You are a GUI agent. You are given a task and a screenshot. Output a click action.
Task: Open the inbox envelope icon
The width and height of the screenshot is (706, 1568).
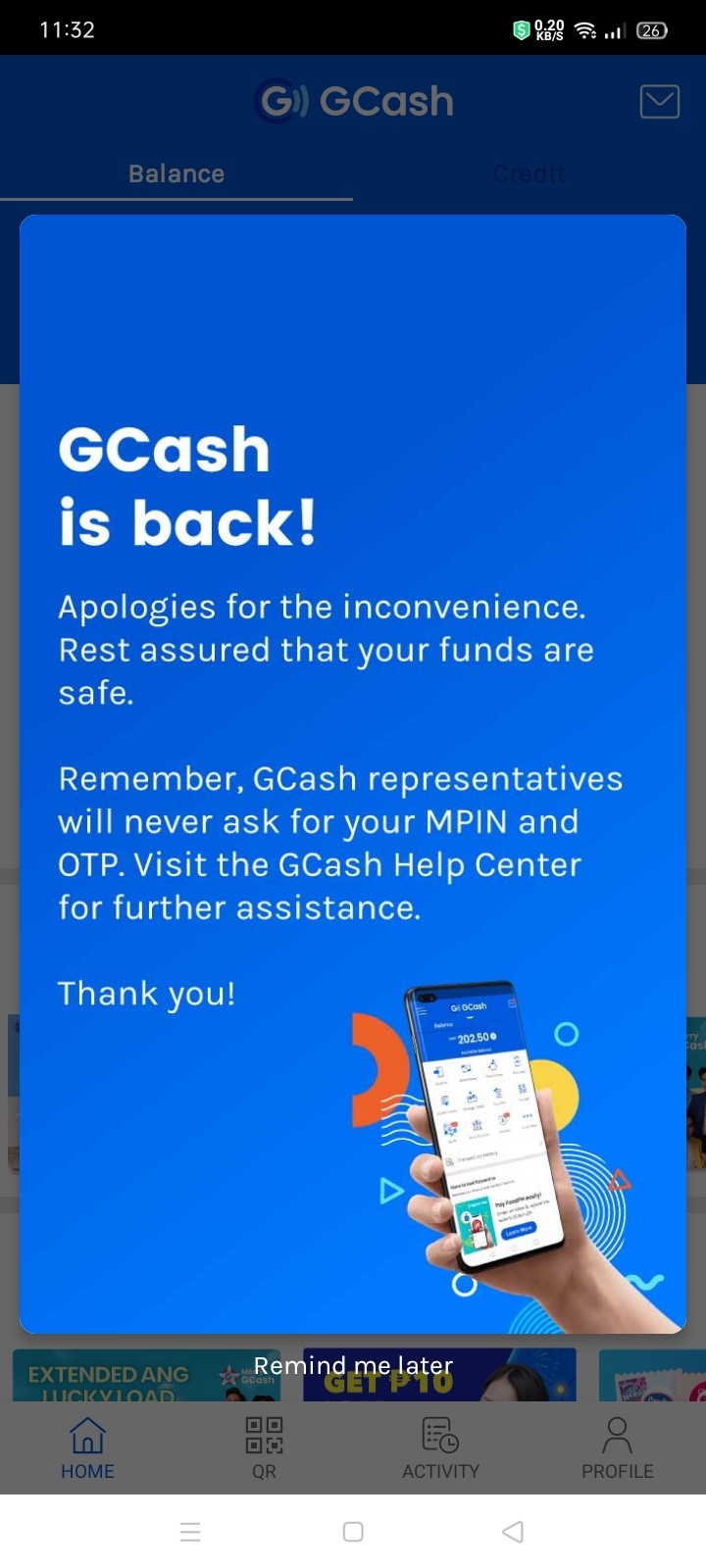pyautogui.click(x=660, y=101)
